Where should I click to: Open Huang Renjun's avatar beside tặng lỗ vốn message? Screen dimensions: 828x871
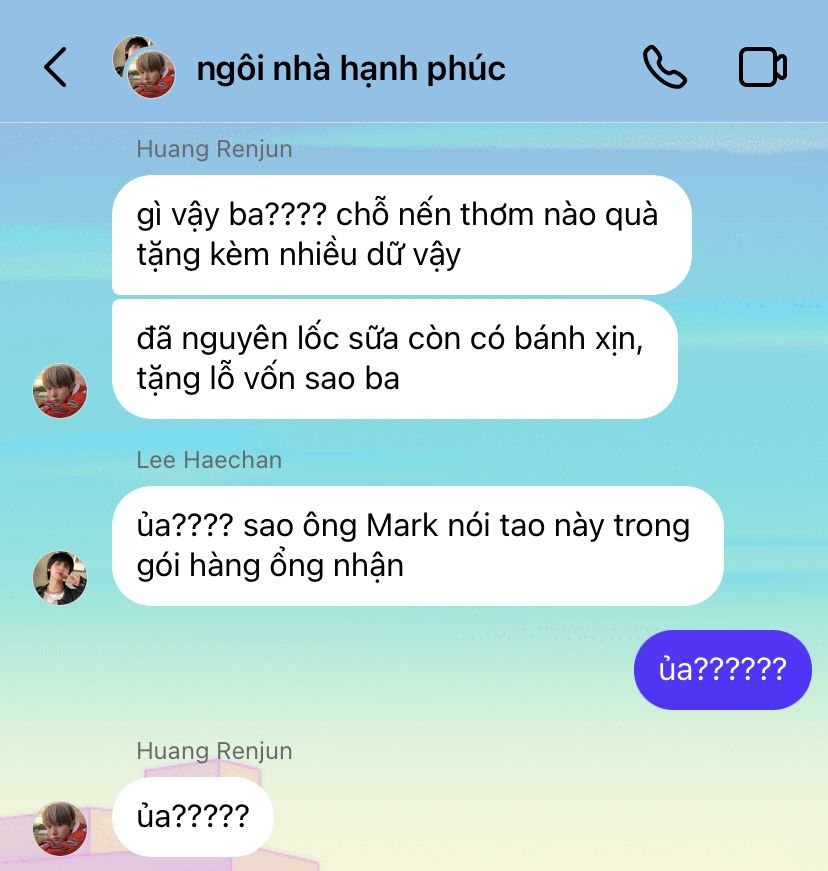pos(60,390)
